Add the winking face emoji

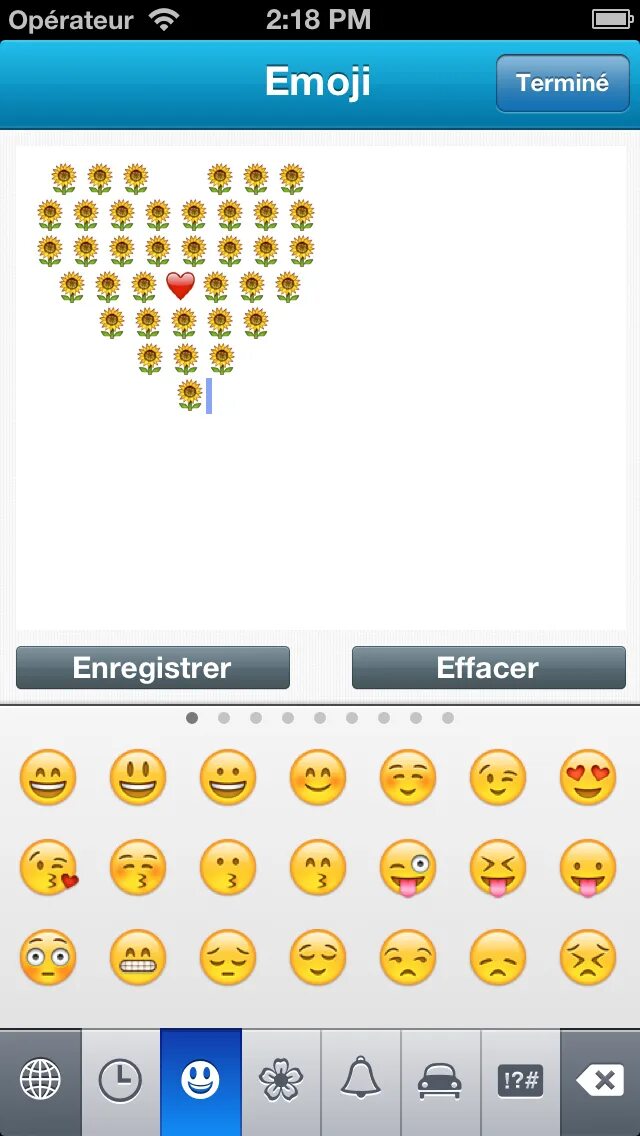498,778
